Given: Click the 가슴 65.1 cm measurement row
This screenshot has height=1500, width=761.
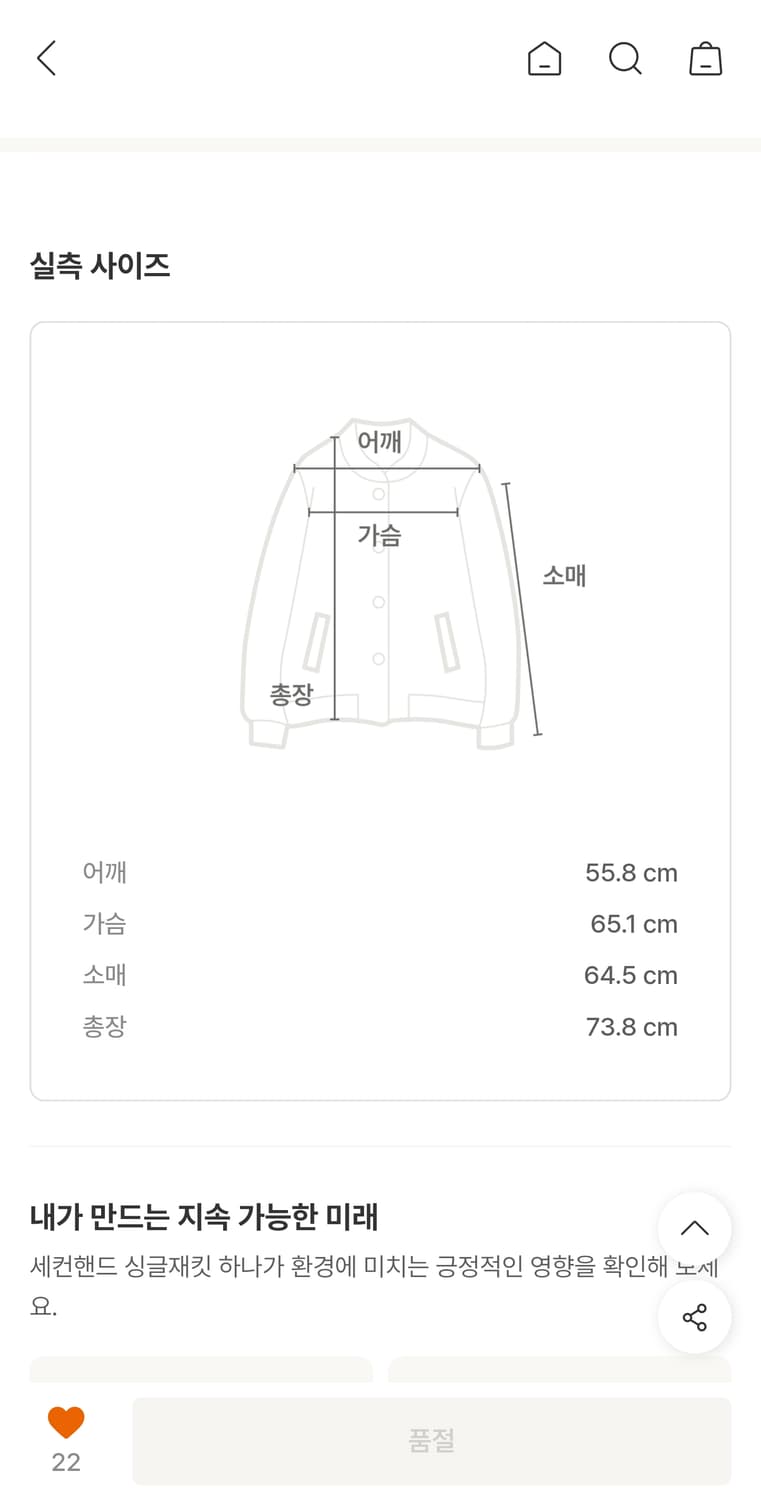Looking at the screenshot, I should click(380, 924).
